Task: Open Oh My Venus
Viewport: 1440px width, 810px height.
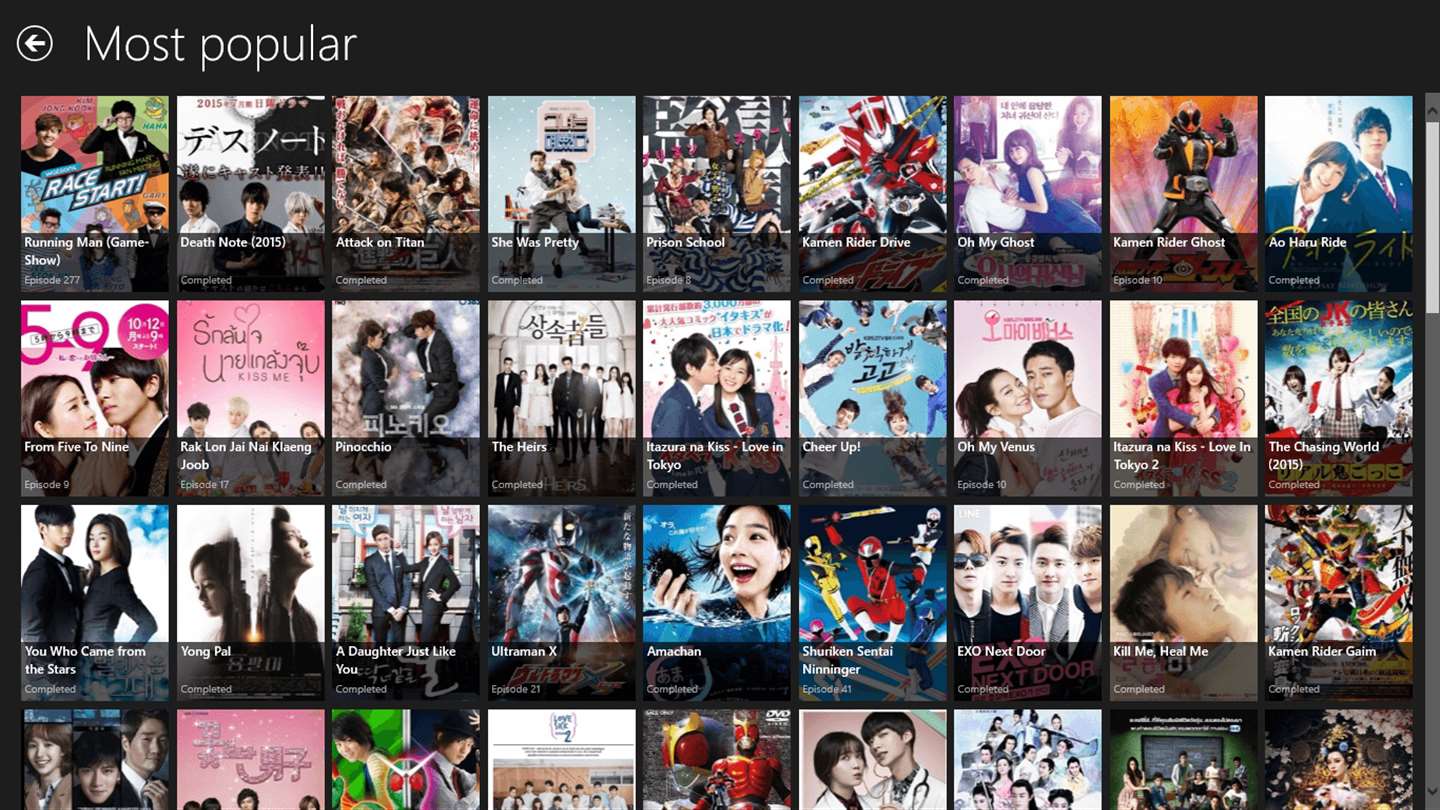Action: (x=1028, y=398)
